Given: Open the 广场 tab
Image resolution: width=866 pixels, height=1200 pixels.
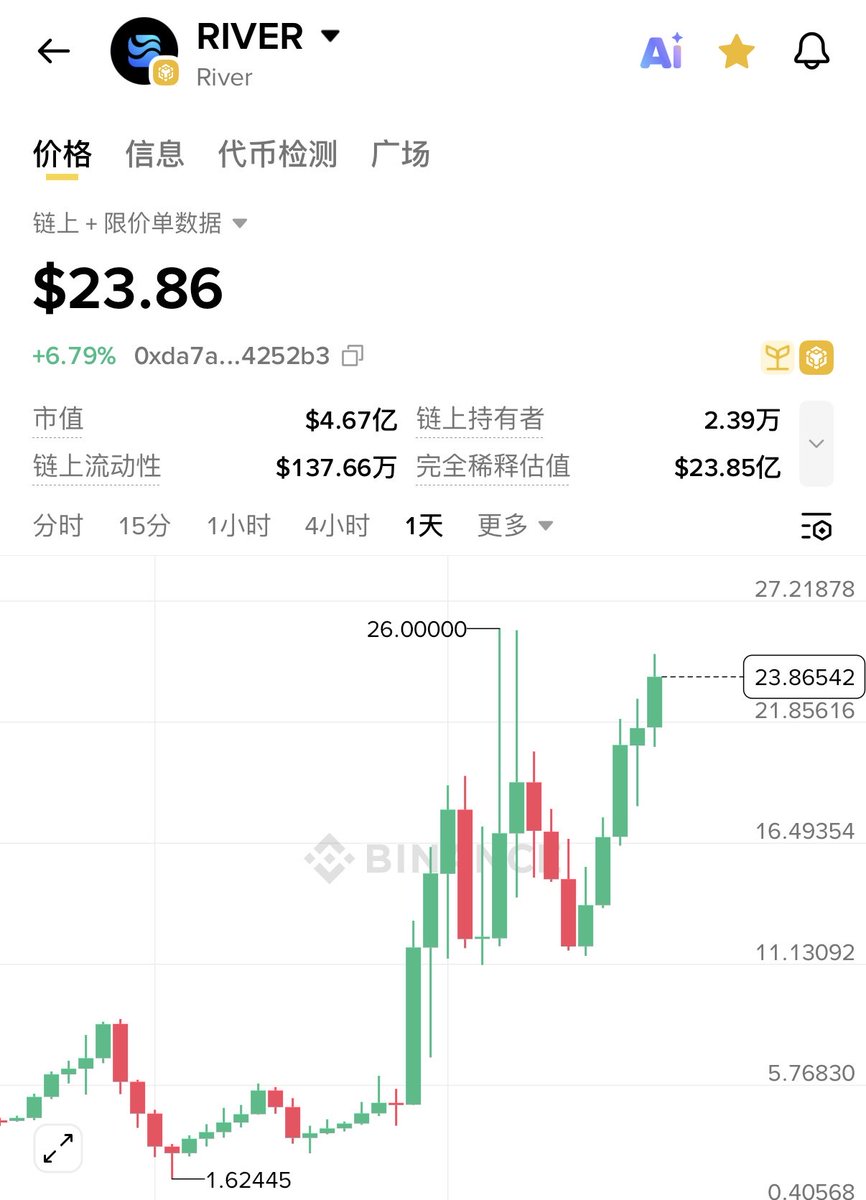Looking at the screenshot, I should 400,154.
